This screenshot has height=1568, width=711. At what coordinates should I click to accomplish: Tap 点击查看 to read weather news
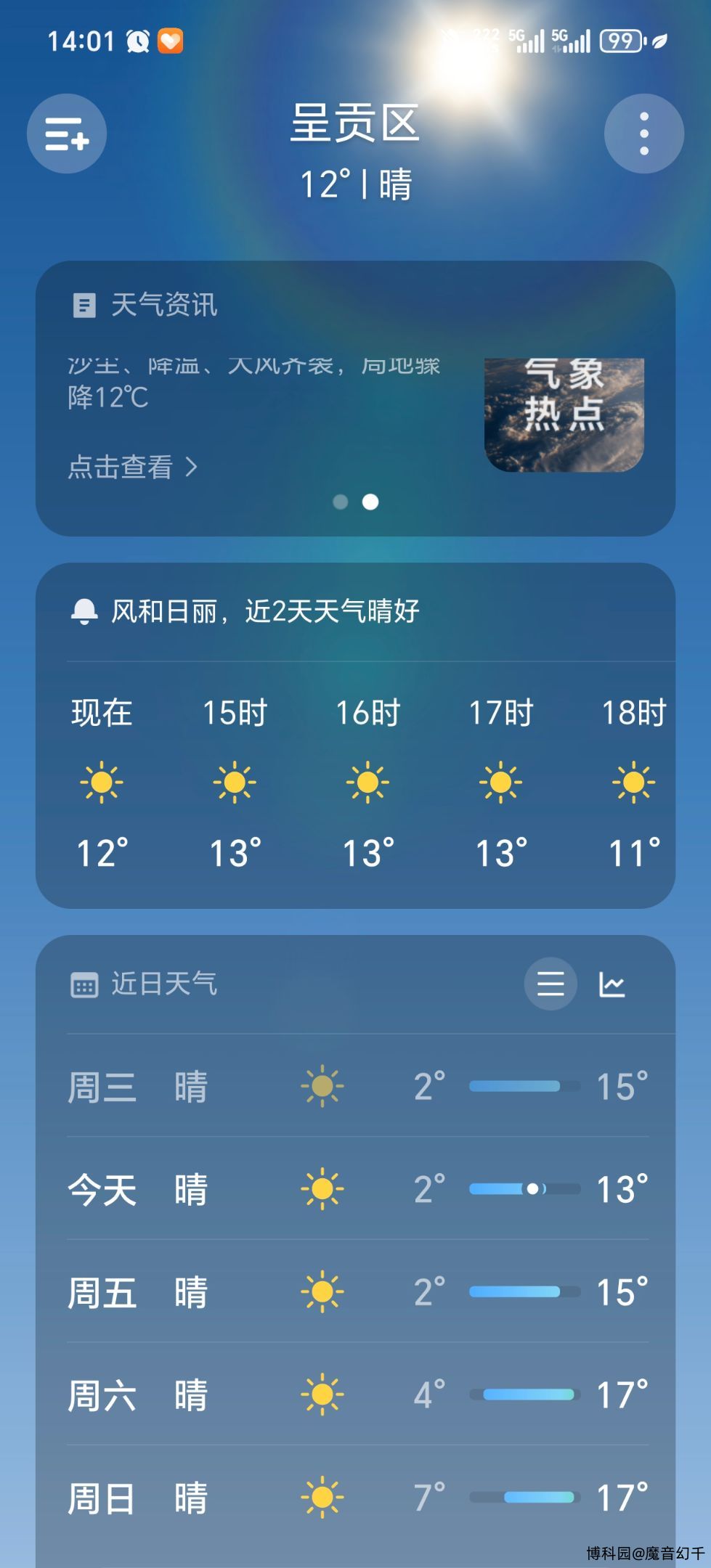click(132, 467)
